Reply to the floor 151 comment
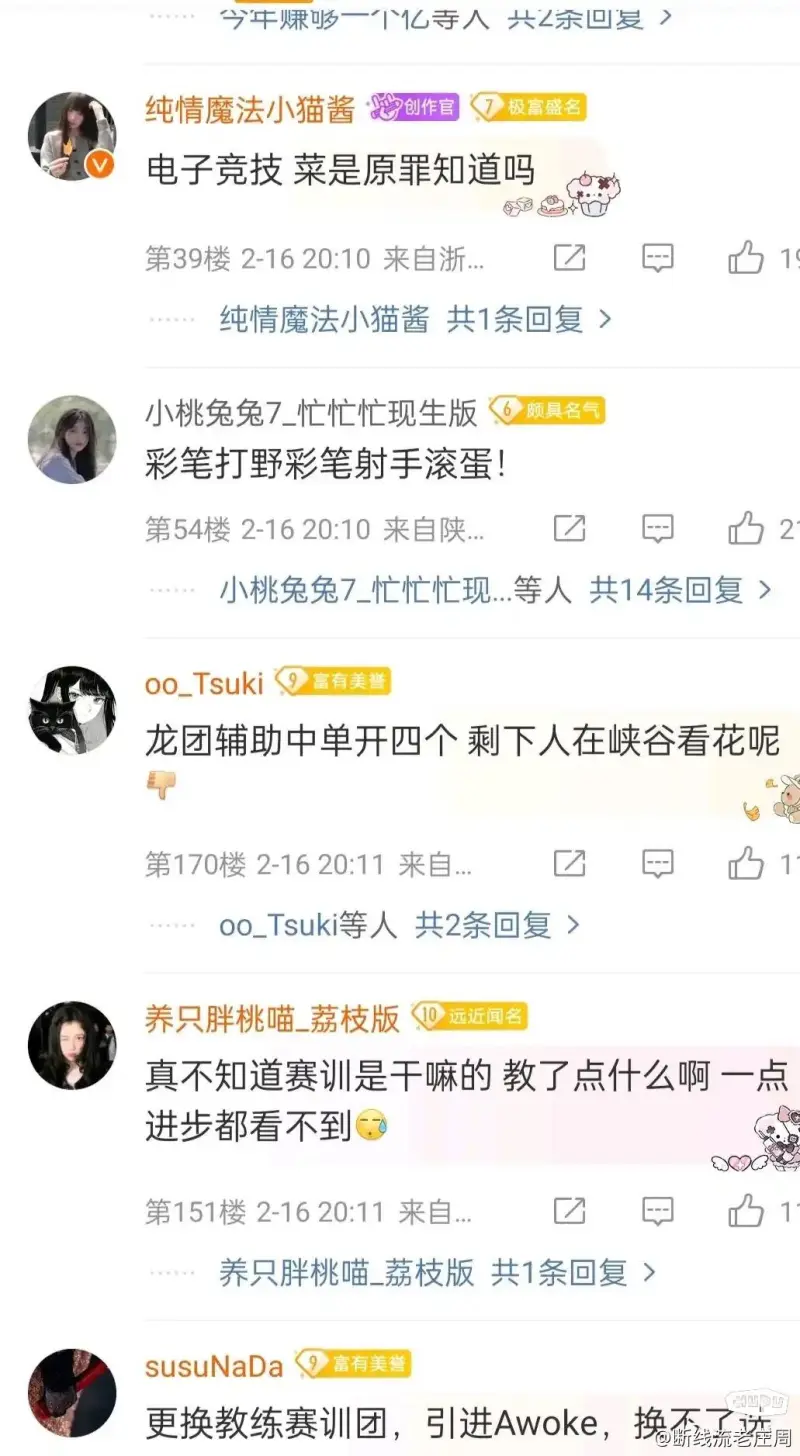The image size is (800, 1456). click(x=657, y=1211)
